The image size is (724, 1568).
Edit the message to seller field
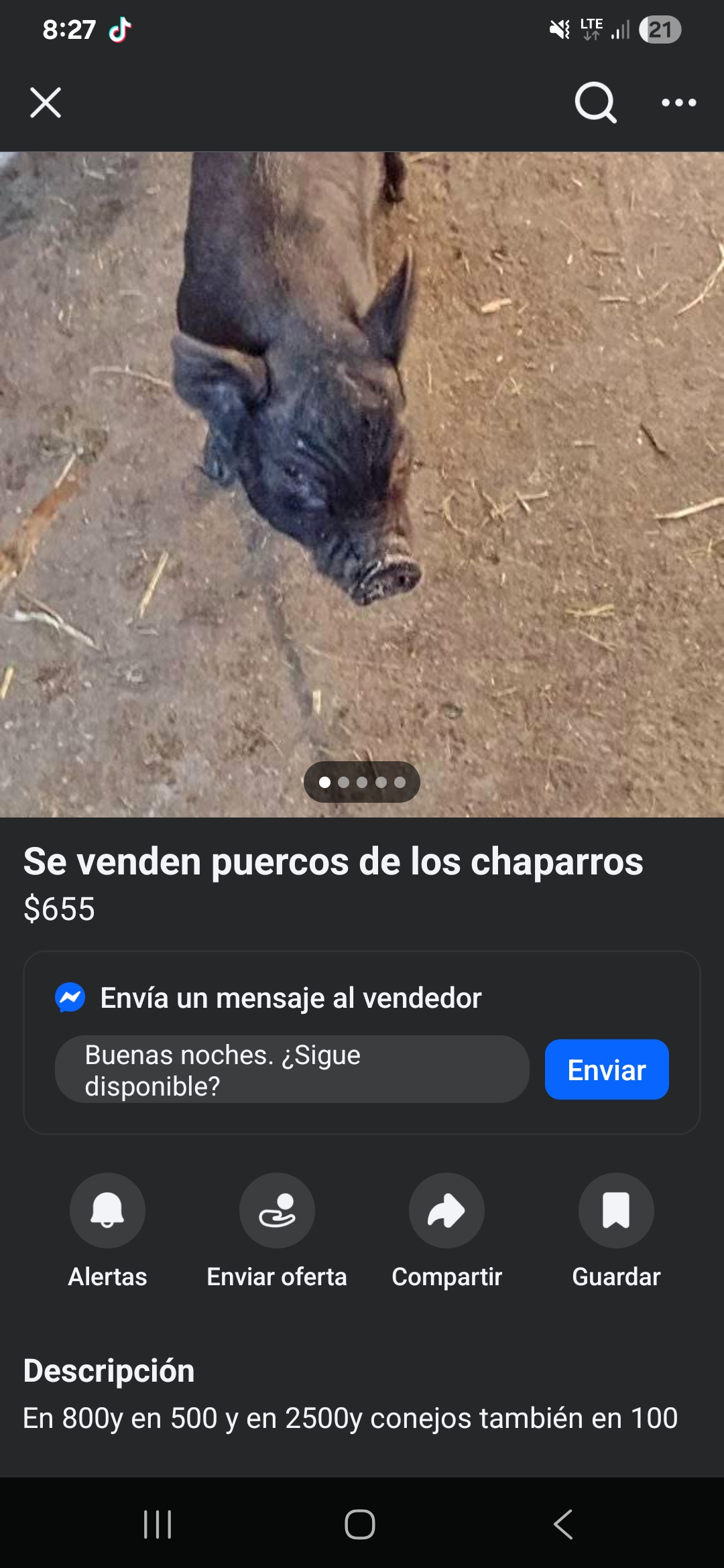click(x=292, y=1069)
